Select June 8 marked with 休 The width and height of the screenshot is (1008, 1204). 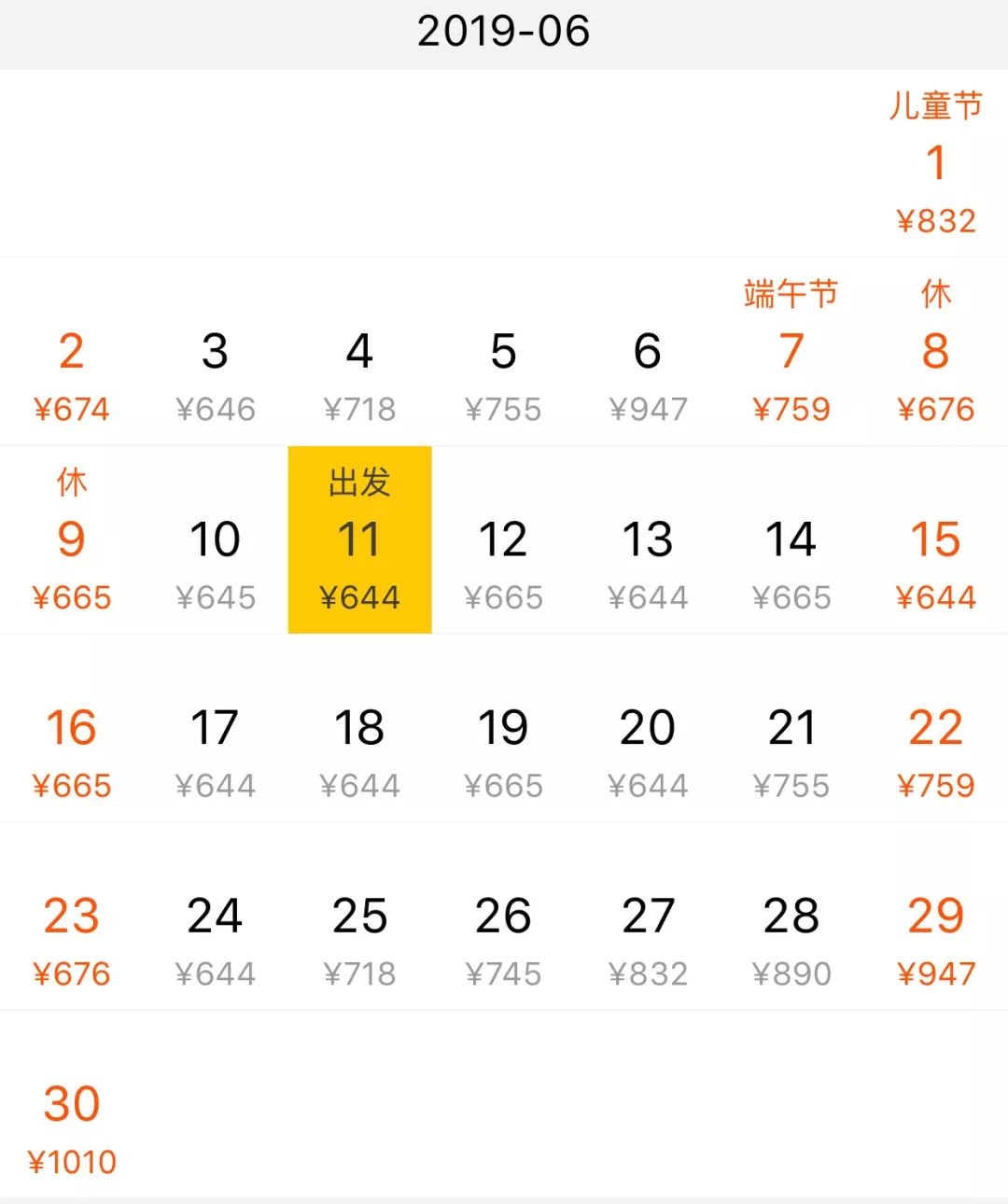tap(936, 353)
